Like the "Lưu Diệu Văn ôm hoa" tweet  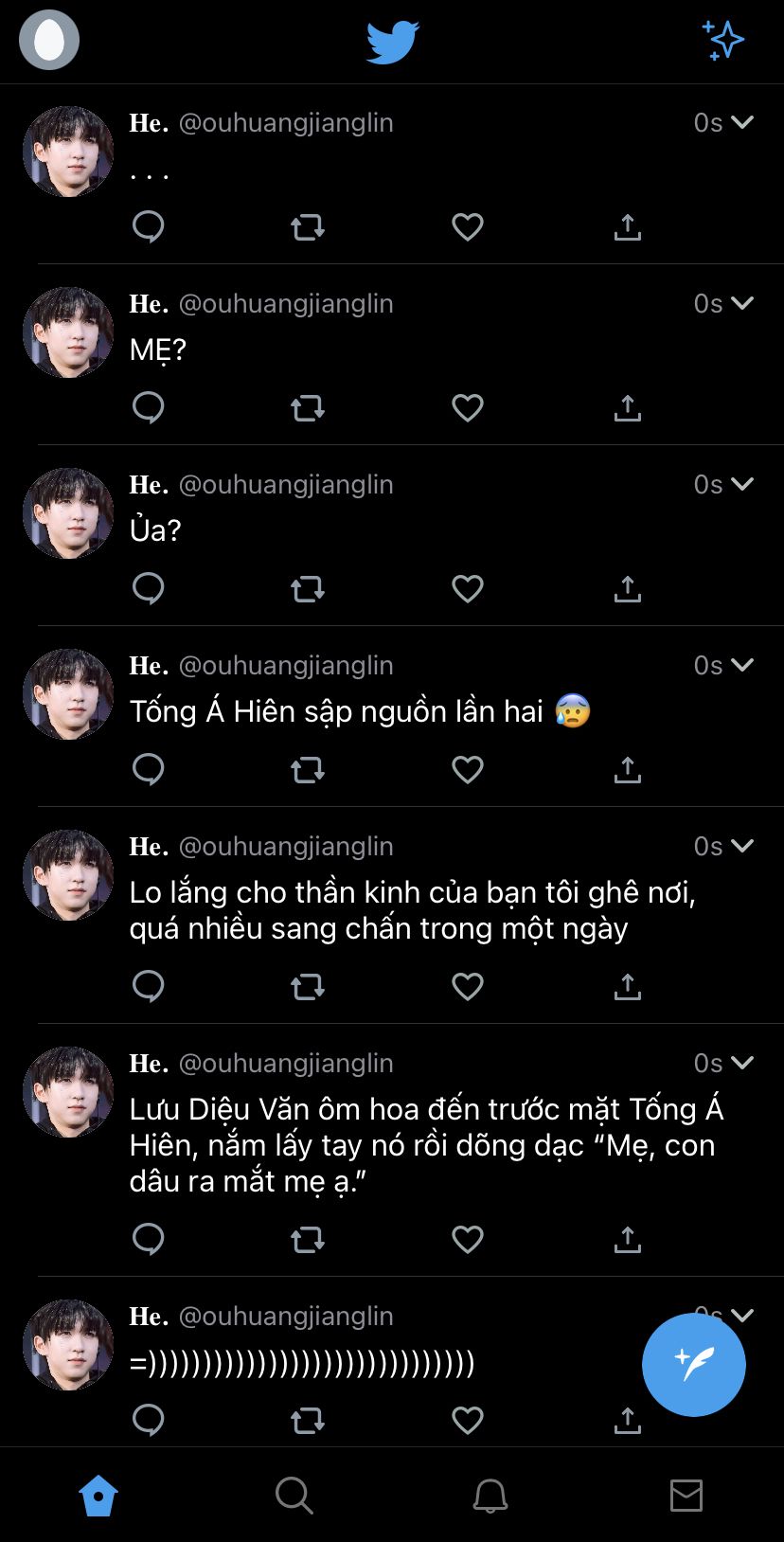[x=468, y=1240]
